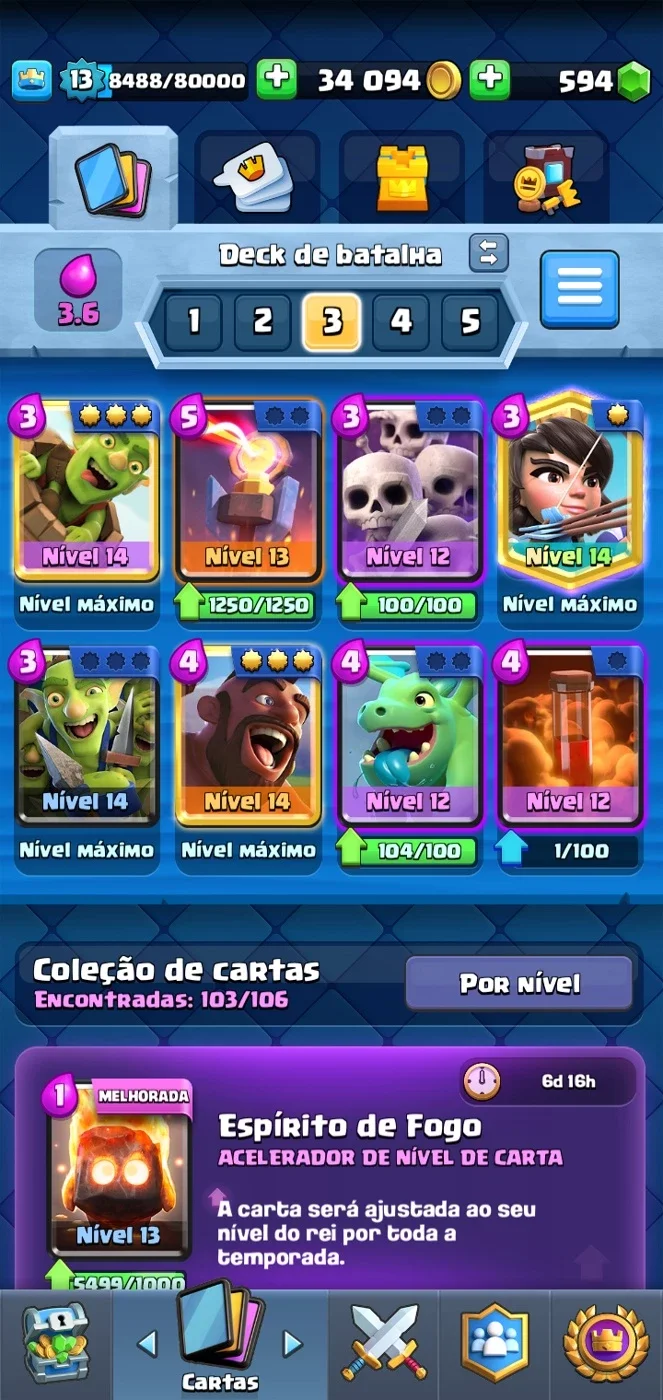Tap the green plus next to gold coins
663x1400 pixels.
(276, 80)
